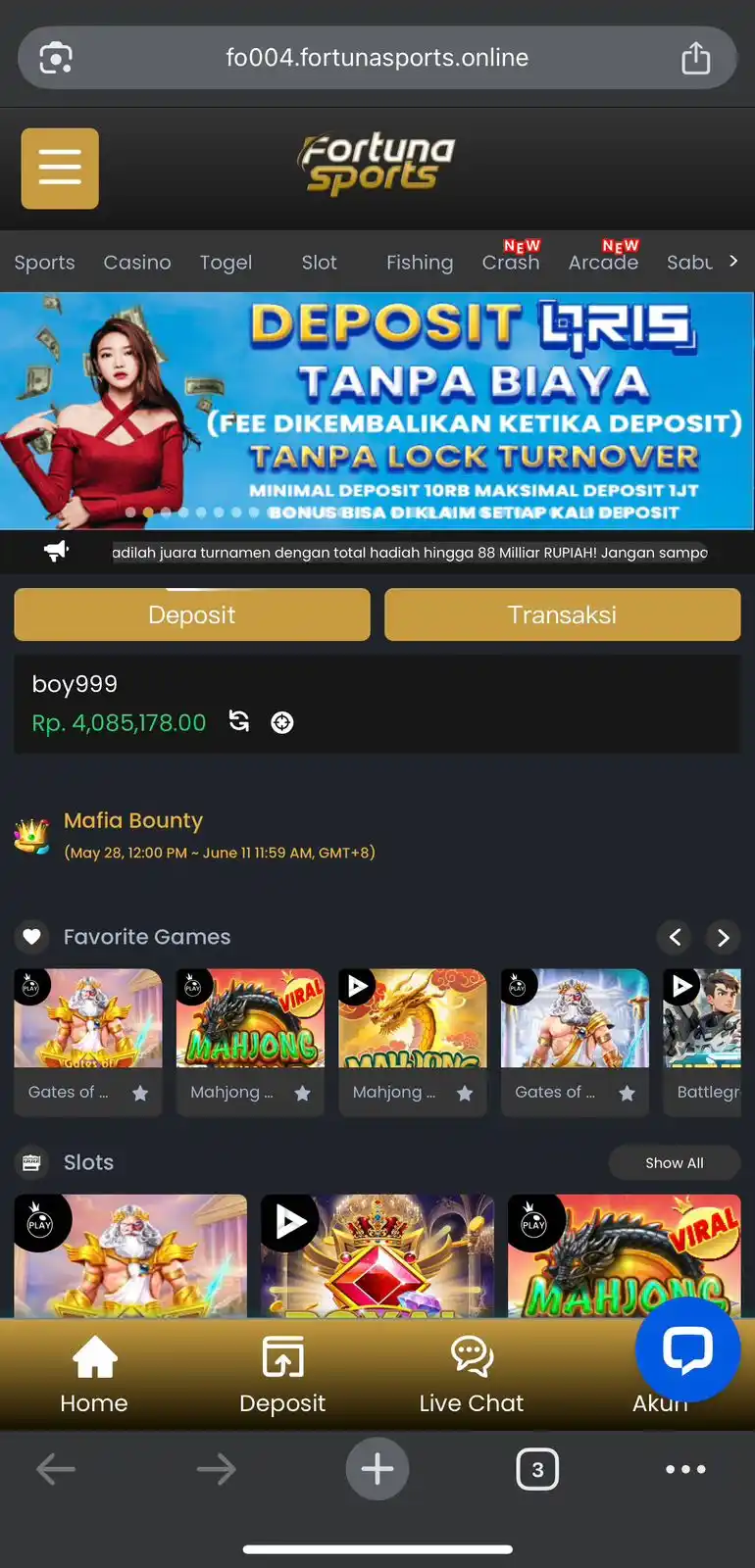
Task: Go to Live Chat in bottom bar
Action: 472,1375
